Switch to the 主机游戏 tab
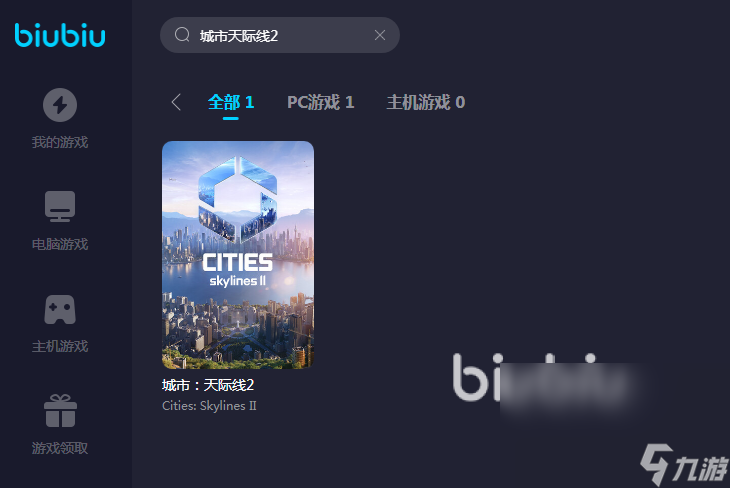730x488 pixels. point(425,102)
